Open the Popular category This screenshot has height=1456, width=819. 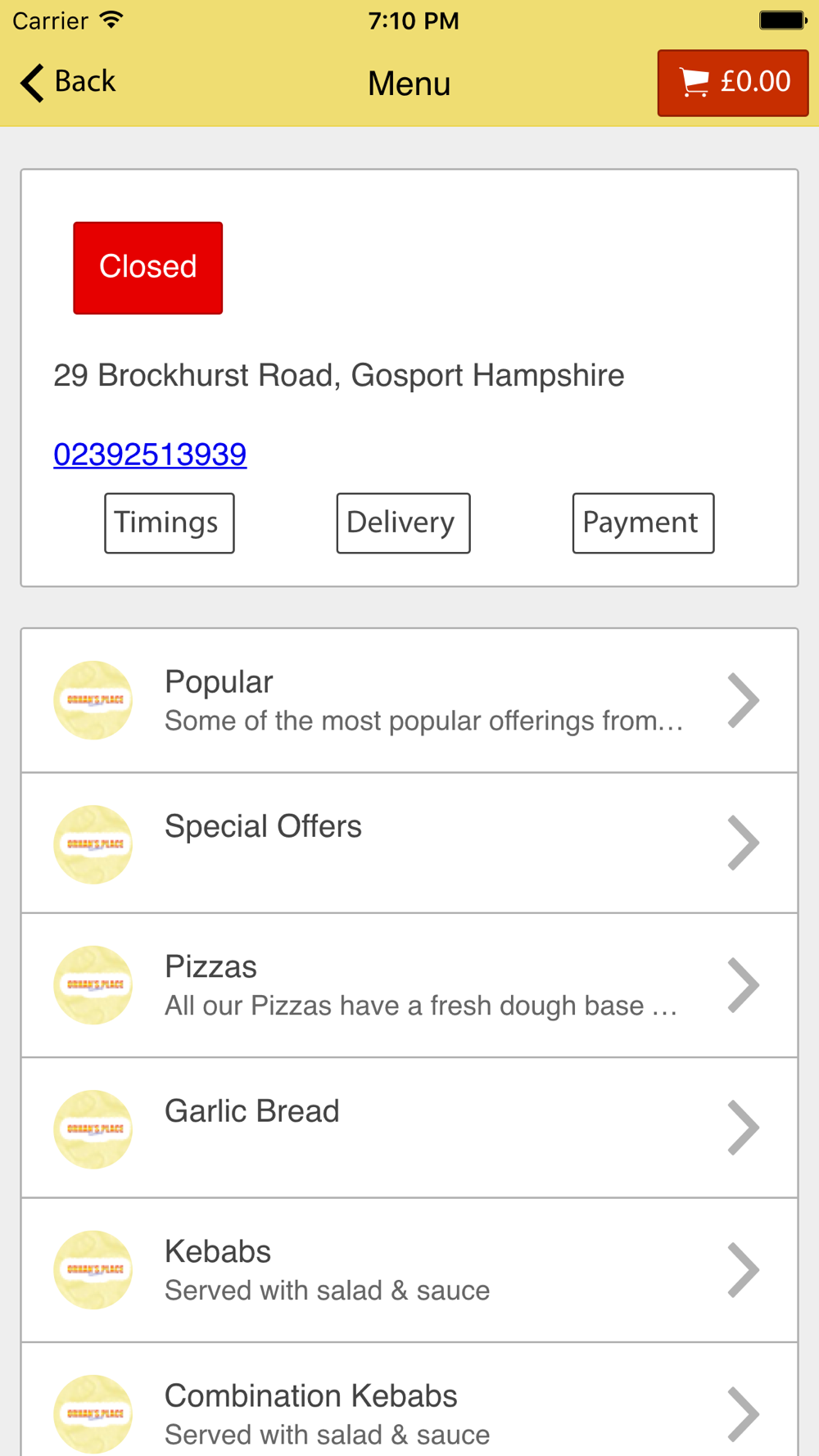click(409, 701)
